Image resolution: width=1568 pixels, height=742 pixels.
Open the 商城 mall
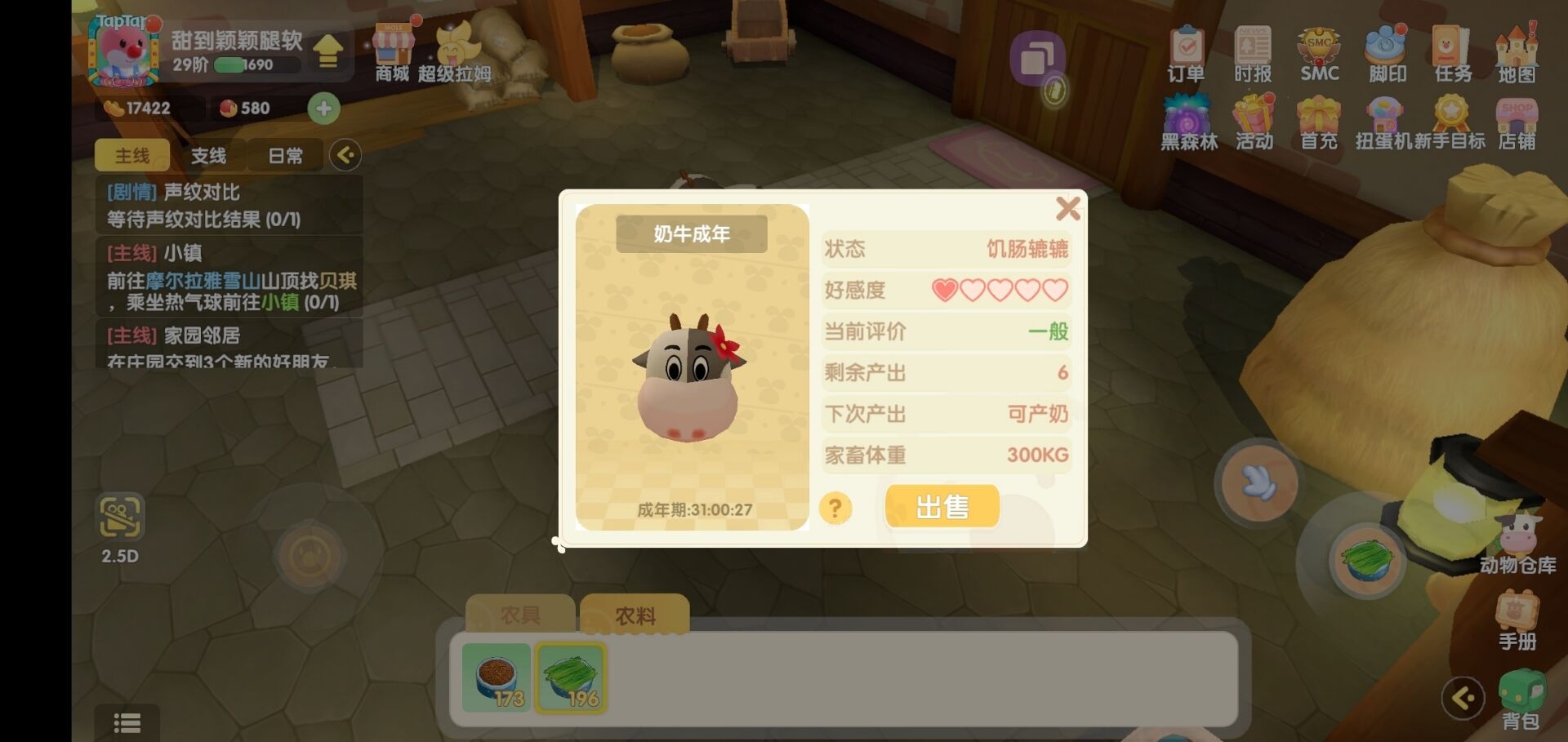pos(393,54)
